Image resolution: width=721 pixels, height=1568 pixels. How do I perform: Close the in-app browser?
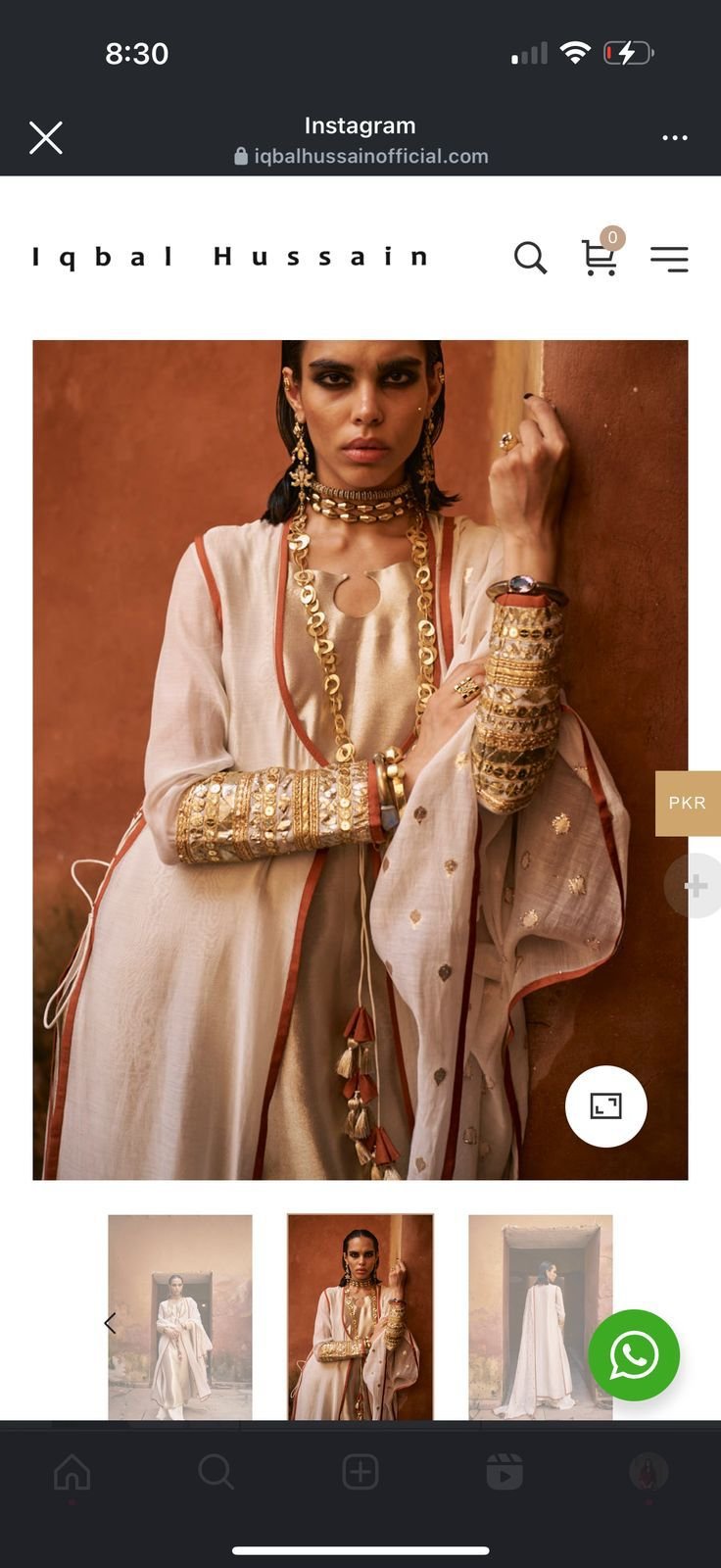coord(46,138)
